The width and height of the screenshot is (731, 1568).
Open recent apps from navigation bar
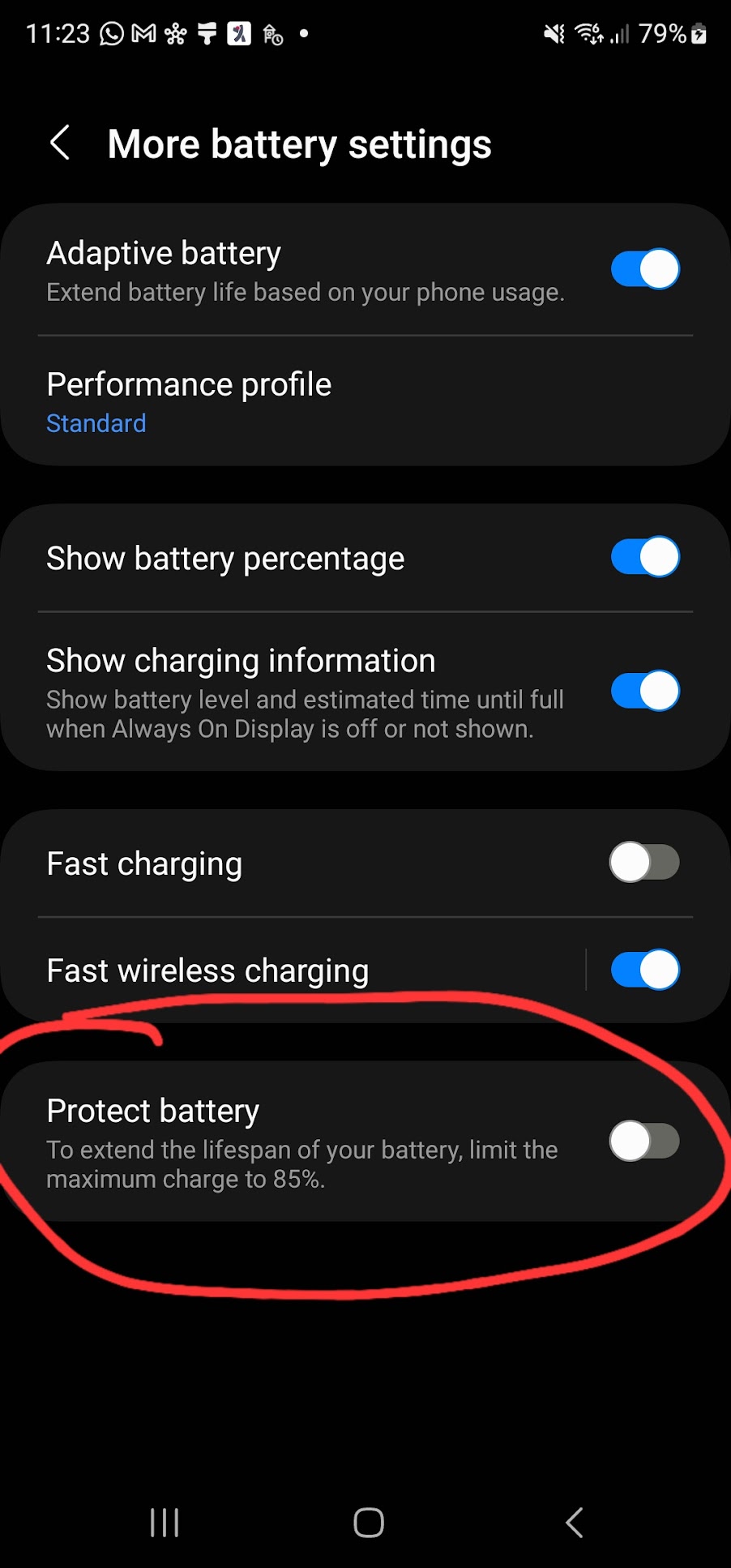click(165, 1523)
